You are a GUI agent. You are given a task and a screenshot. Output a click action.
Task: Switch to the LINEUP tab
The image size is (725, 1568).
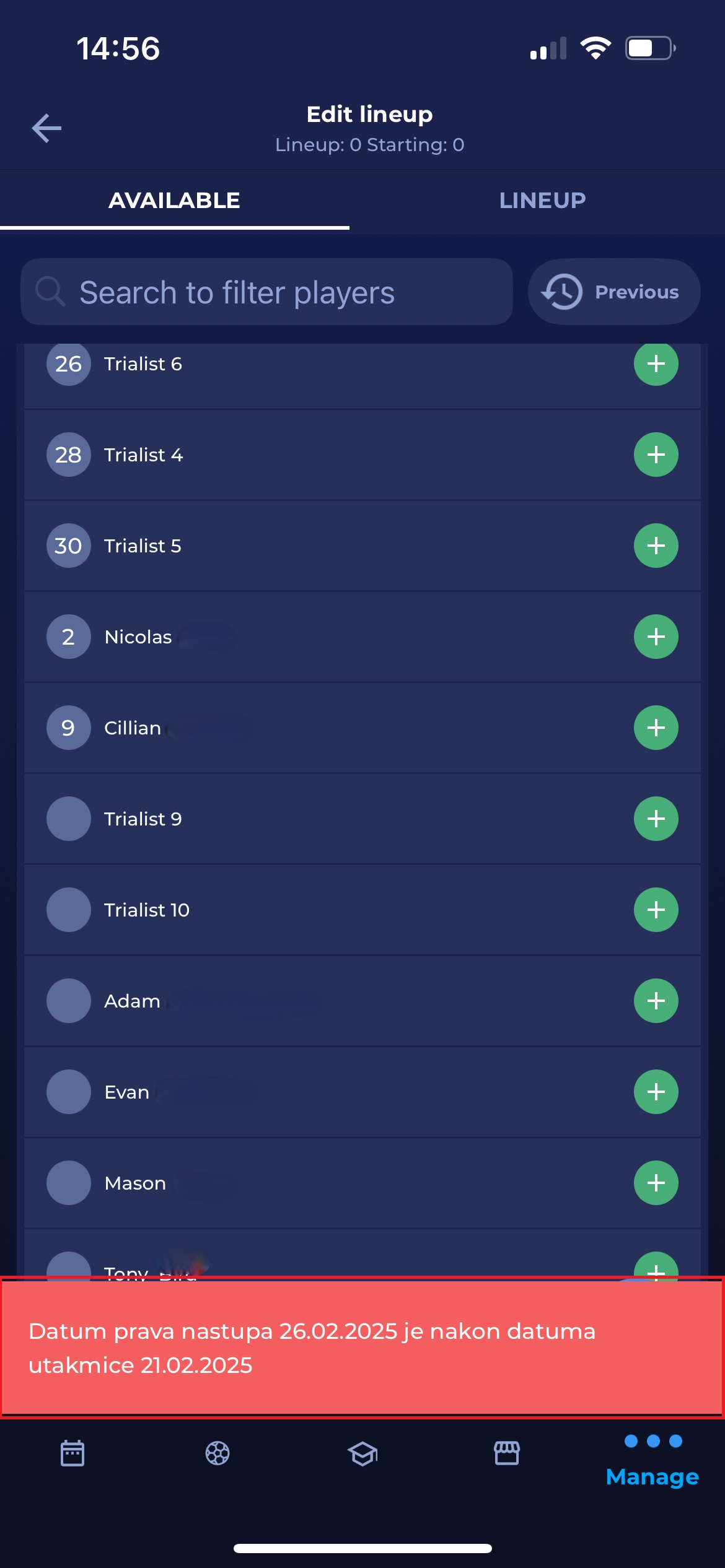[x=542, y=201]
